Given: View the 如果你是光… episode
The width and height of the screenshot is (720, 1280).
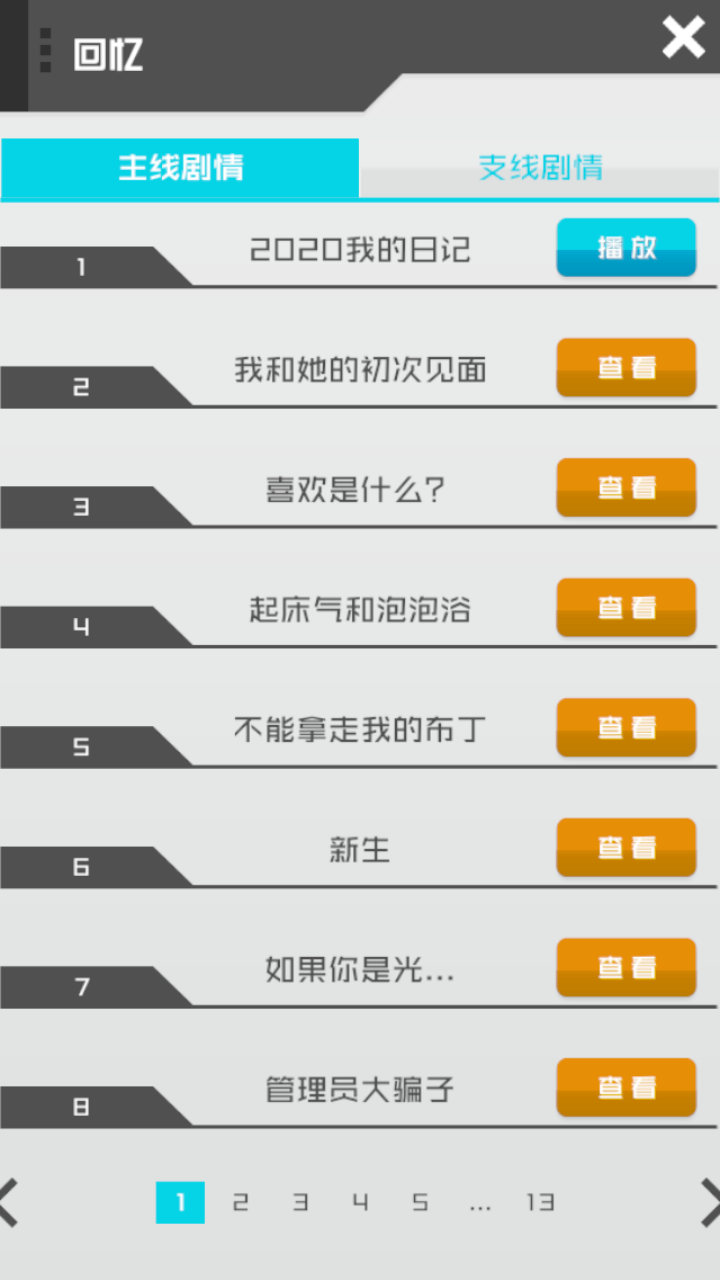Looking at the screenshot, I should [626, 967].
